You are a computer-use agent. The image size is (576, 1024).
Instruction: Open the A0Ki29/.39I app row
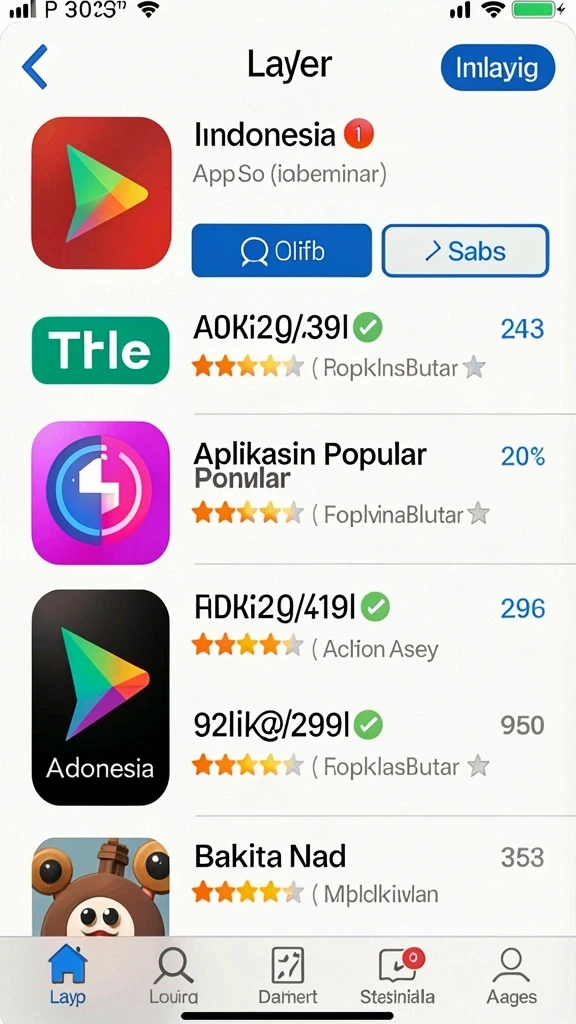tap(288, 349)
